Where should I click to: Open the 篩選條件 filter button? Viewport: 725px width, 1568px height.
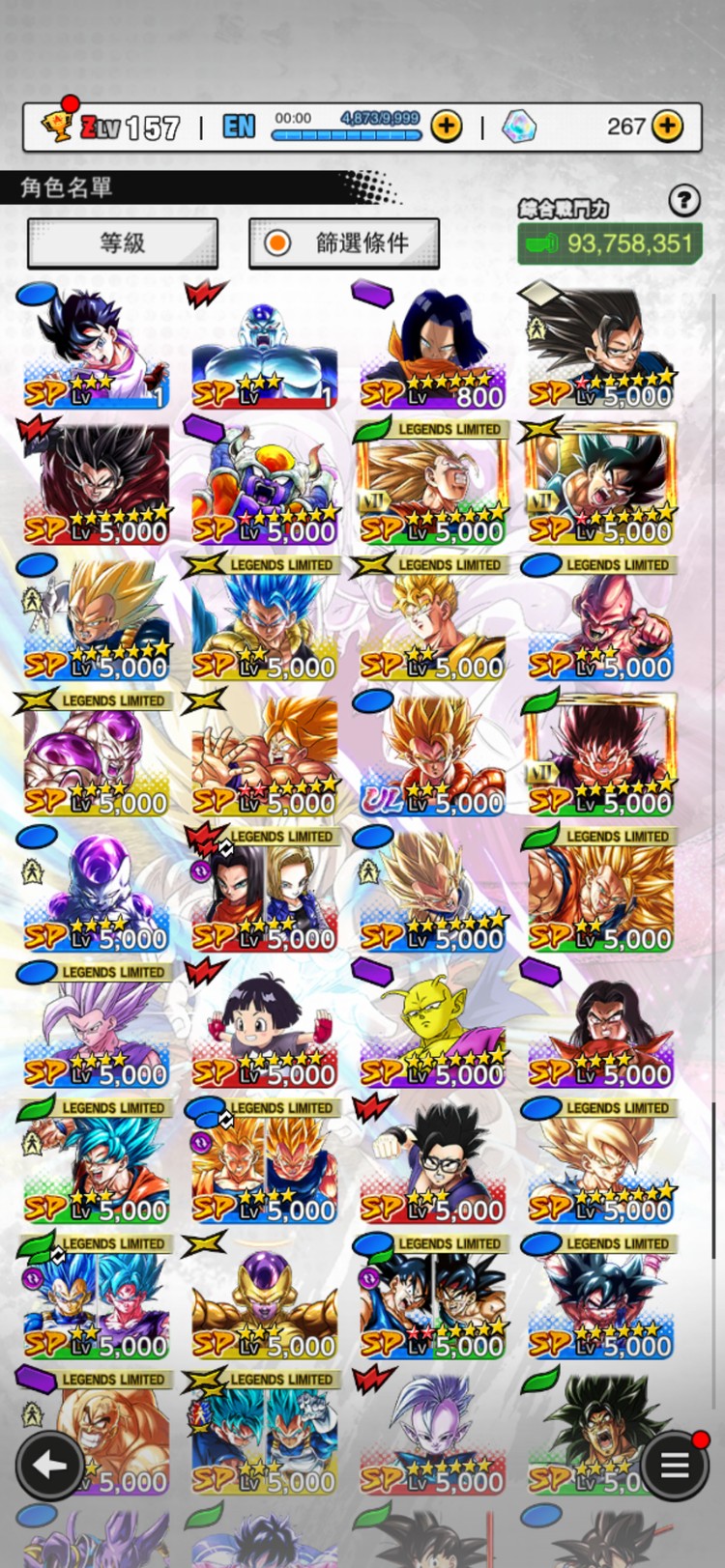point(344,242)
